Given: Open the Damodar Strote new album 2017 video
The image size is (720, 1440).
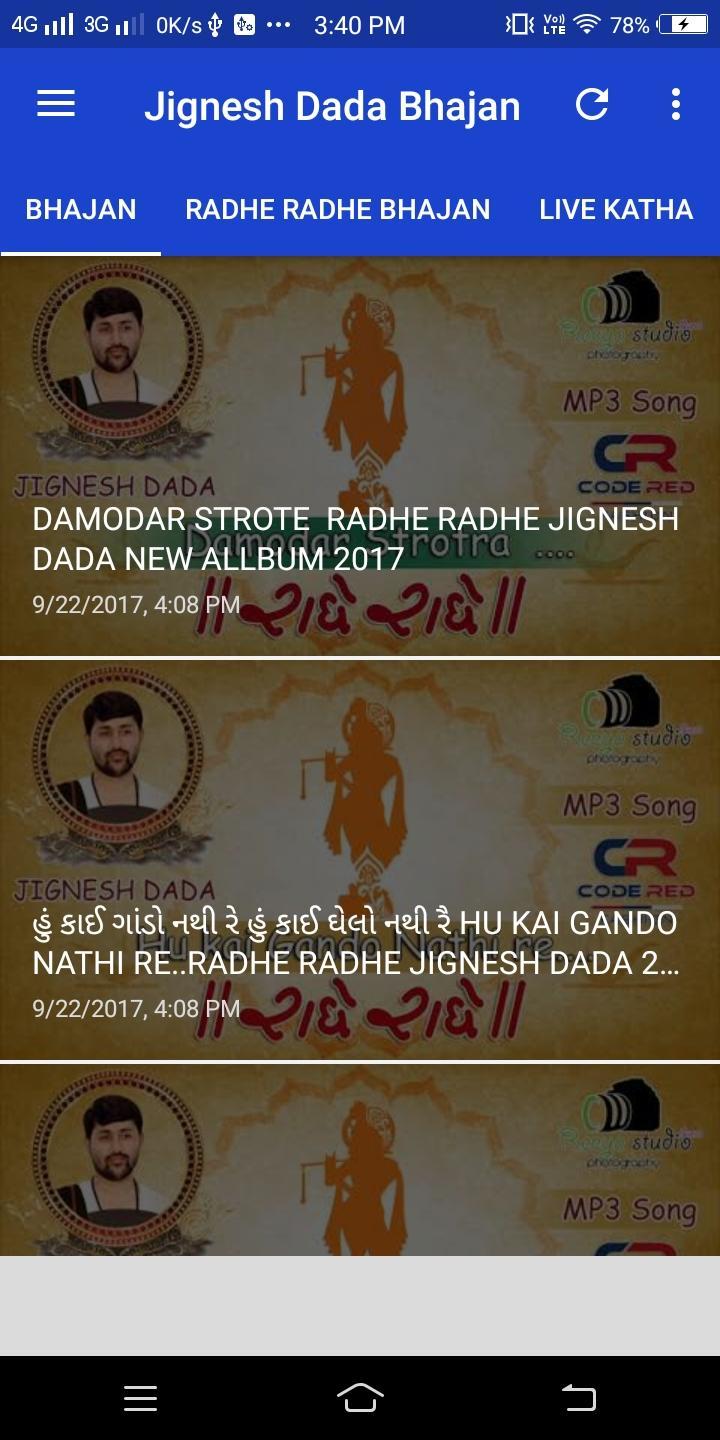Looking at the screenshot, I should pyautogui.click(x=360, y=456).
